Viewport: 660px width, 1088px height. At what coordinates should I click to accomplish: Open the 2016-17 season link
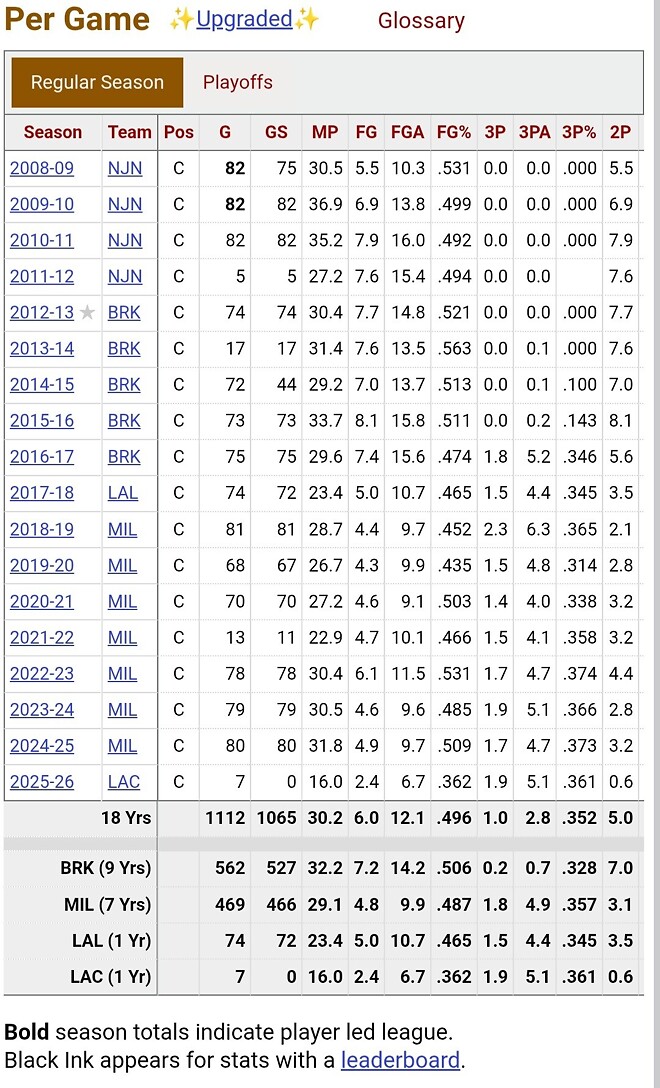(42, 457)
